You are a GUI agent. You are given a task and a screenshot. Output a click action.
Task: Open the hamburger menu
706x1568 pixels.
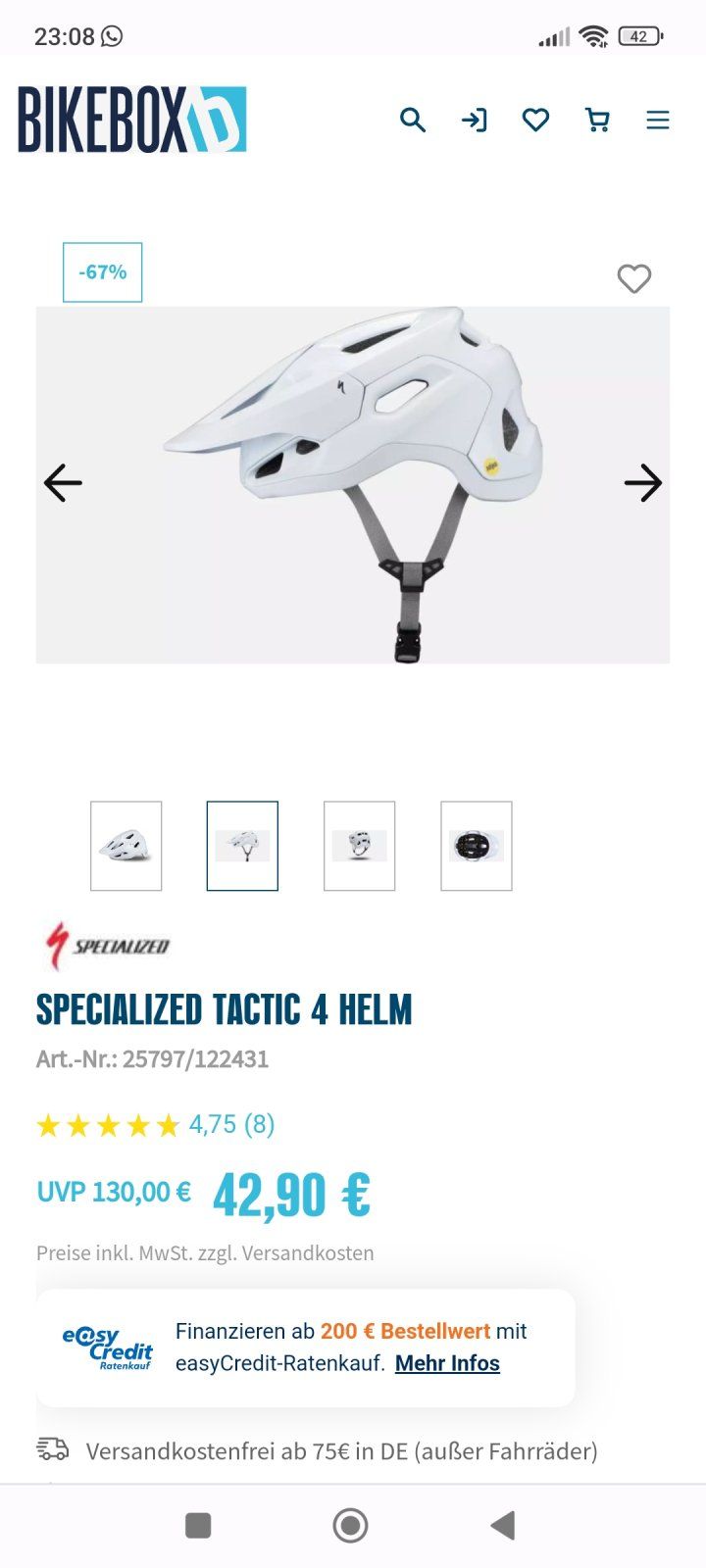coord(657,121)
